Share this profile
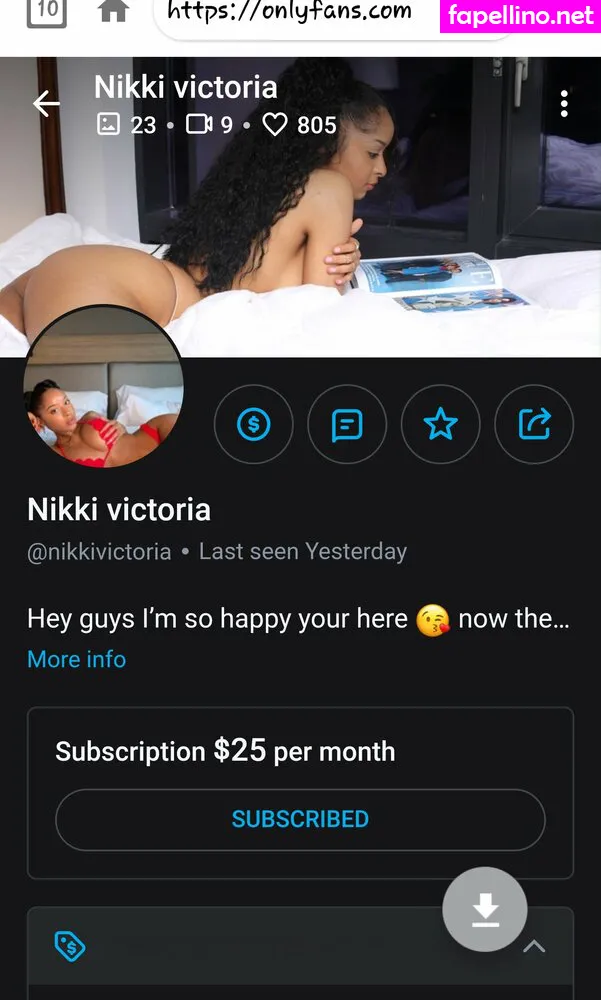601x1000 pixels. pyautogui.click(x=534, y=425)
